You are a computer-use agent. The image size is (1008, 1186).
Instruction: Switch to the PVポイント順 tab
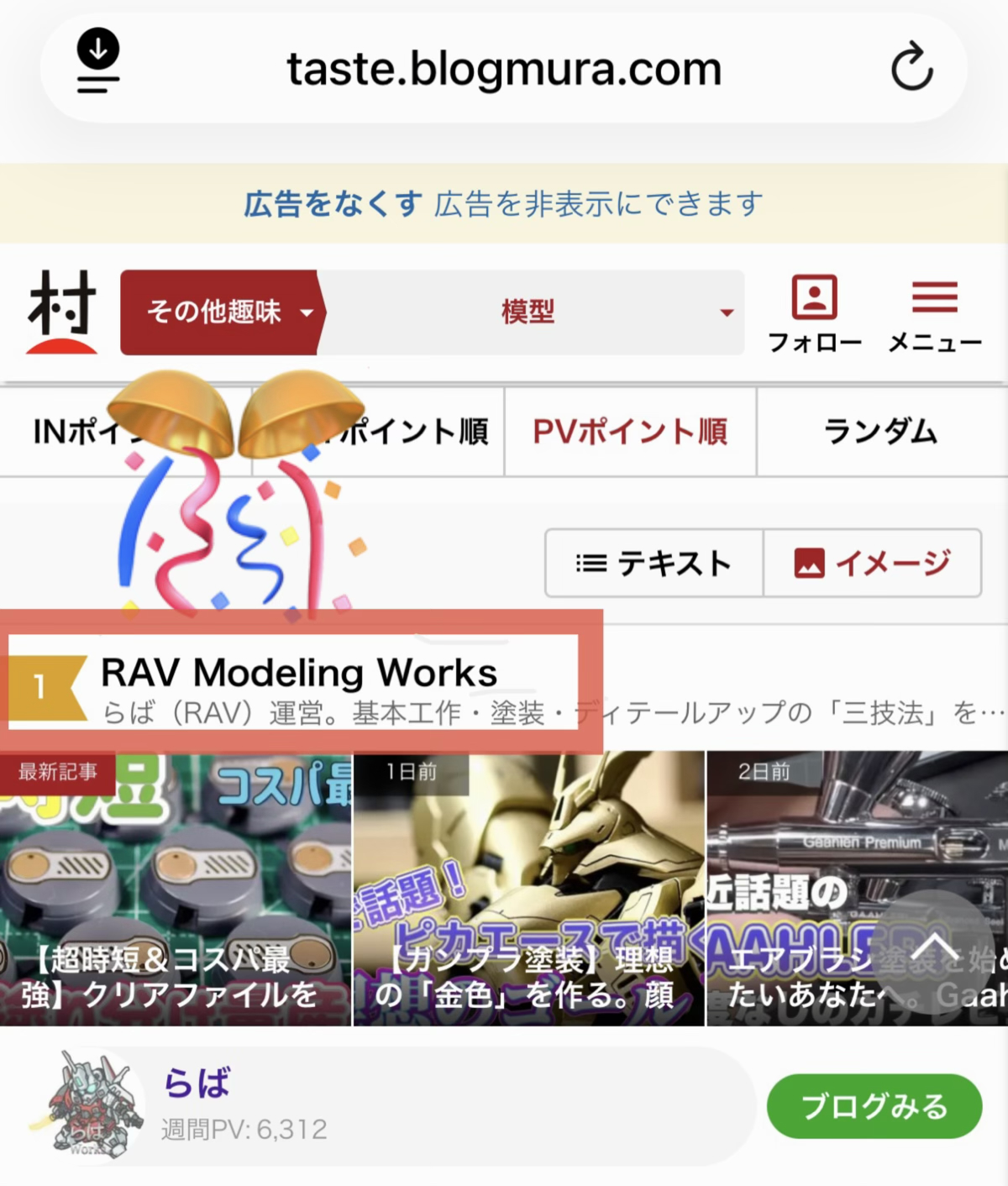point(630,432)
